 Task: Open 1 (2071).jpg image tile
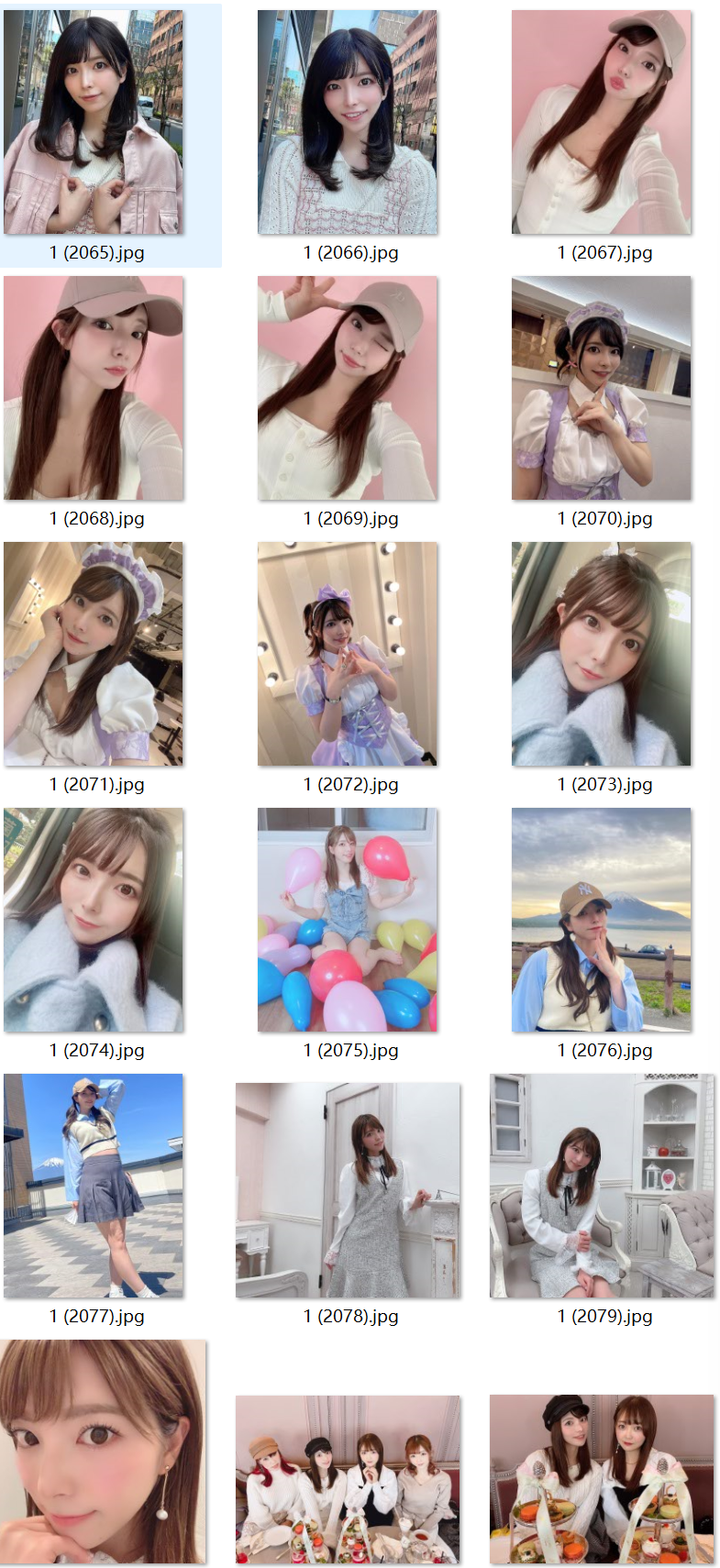[x=94, y=654]
